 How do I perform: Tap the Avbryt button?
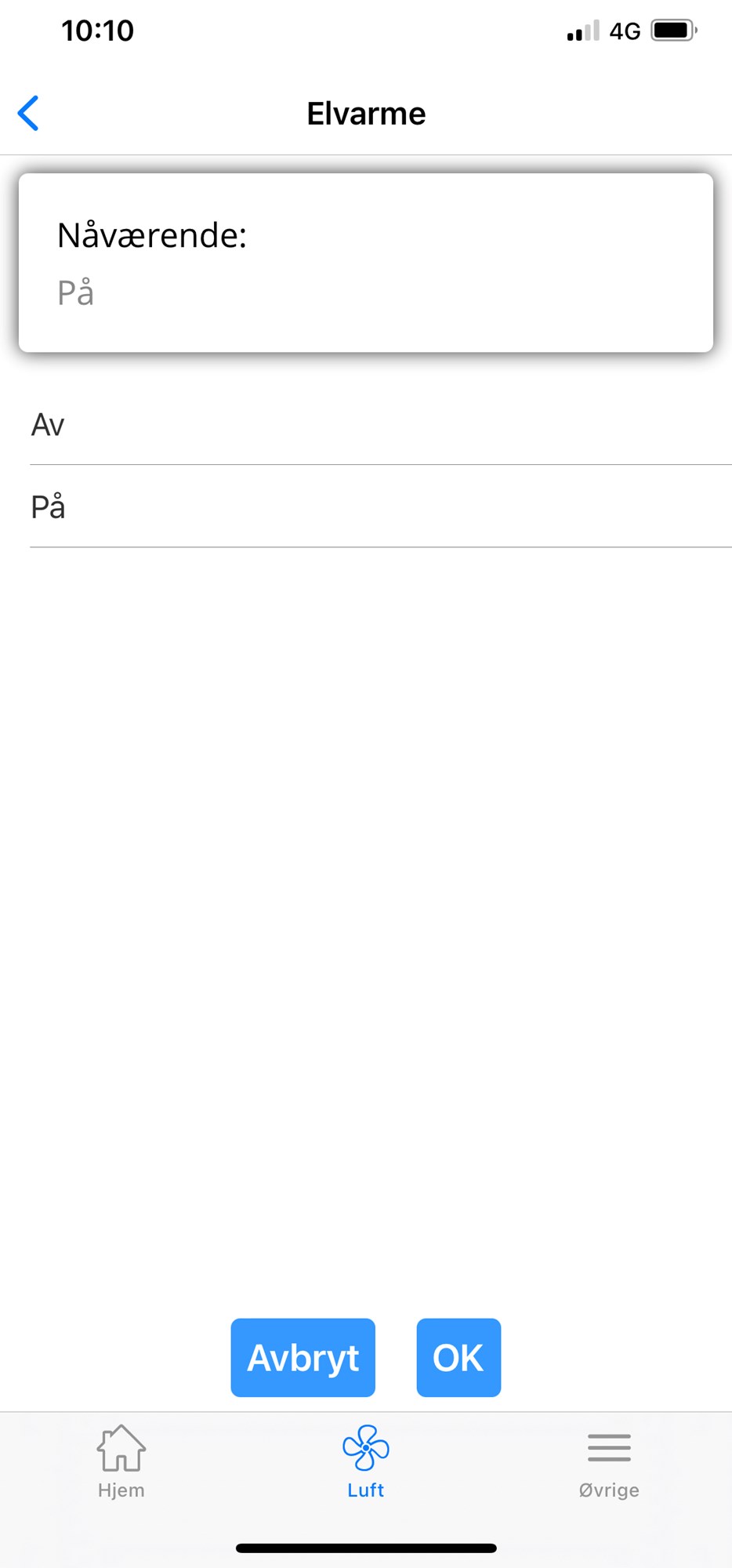tap(303, 1357)
